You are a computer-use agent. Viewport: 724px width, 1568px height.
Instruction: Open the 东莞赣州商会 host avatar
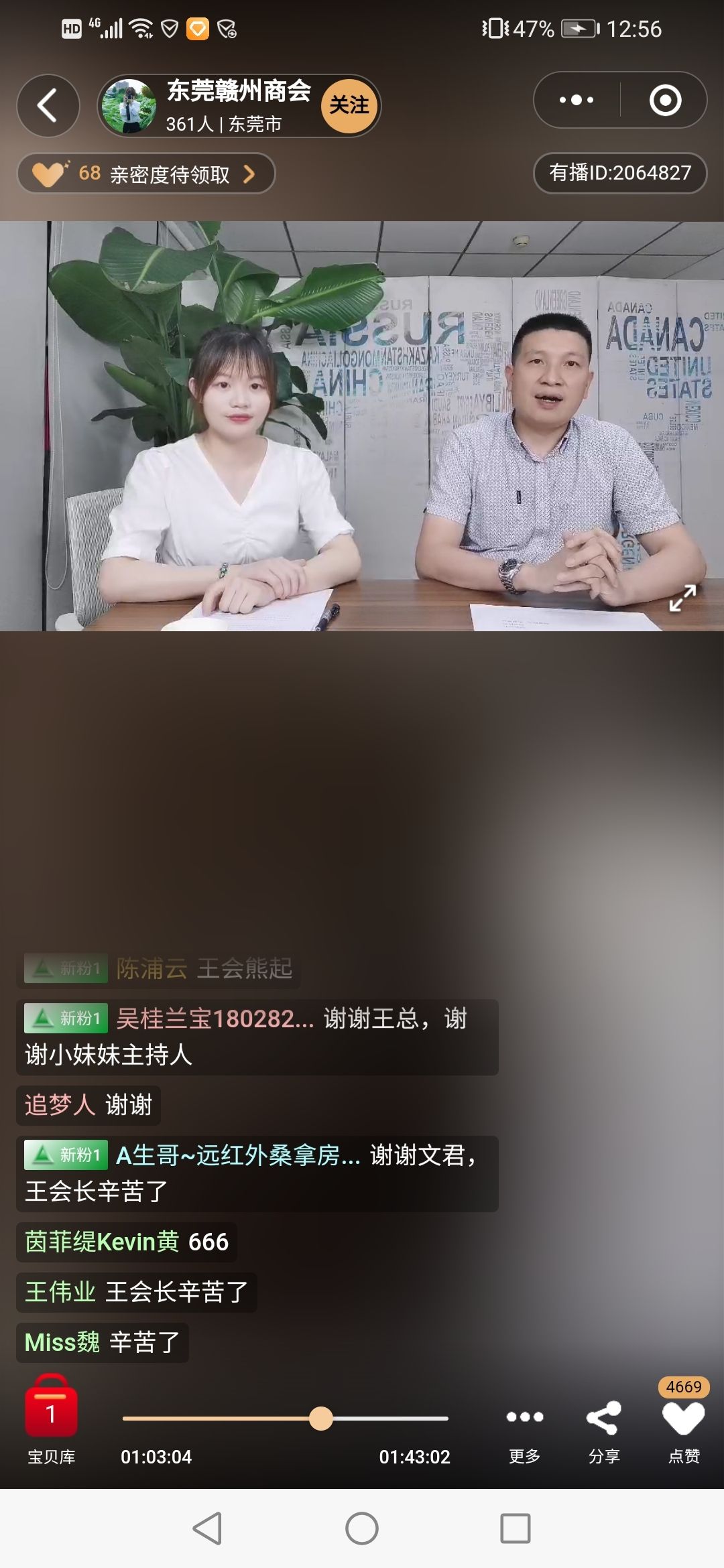129,106
